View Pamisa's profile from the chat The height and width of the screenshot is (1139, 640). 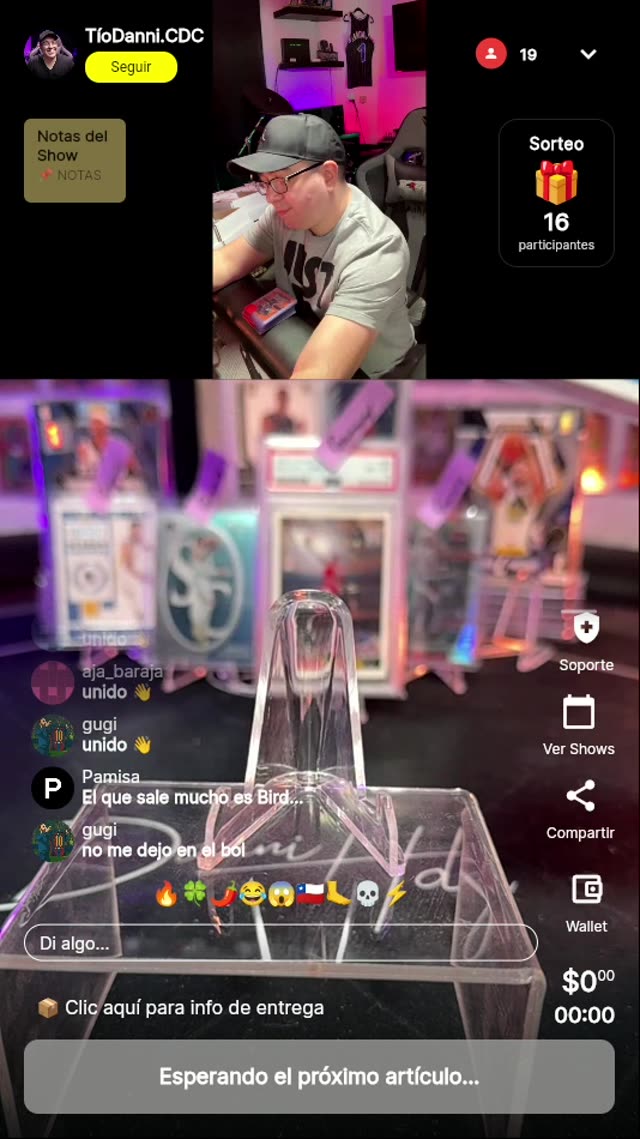click(52, 787)
